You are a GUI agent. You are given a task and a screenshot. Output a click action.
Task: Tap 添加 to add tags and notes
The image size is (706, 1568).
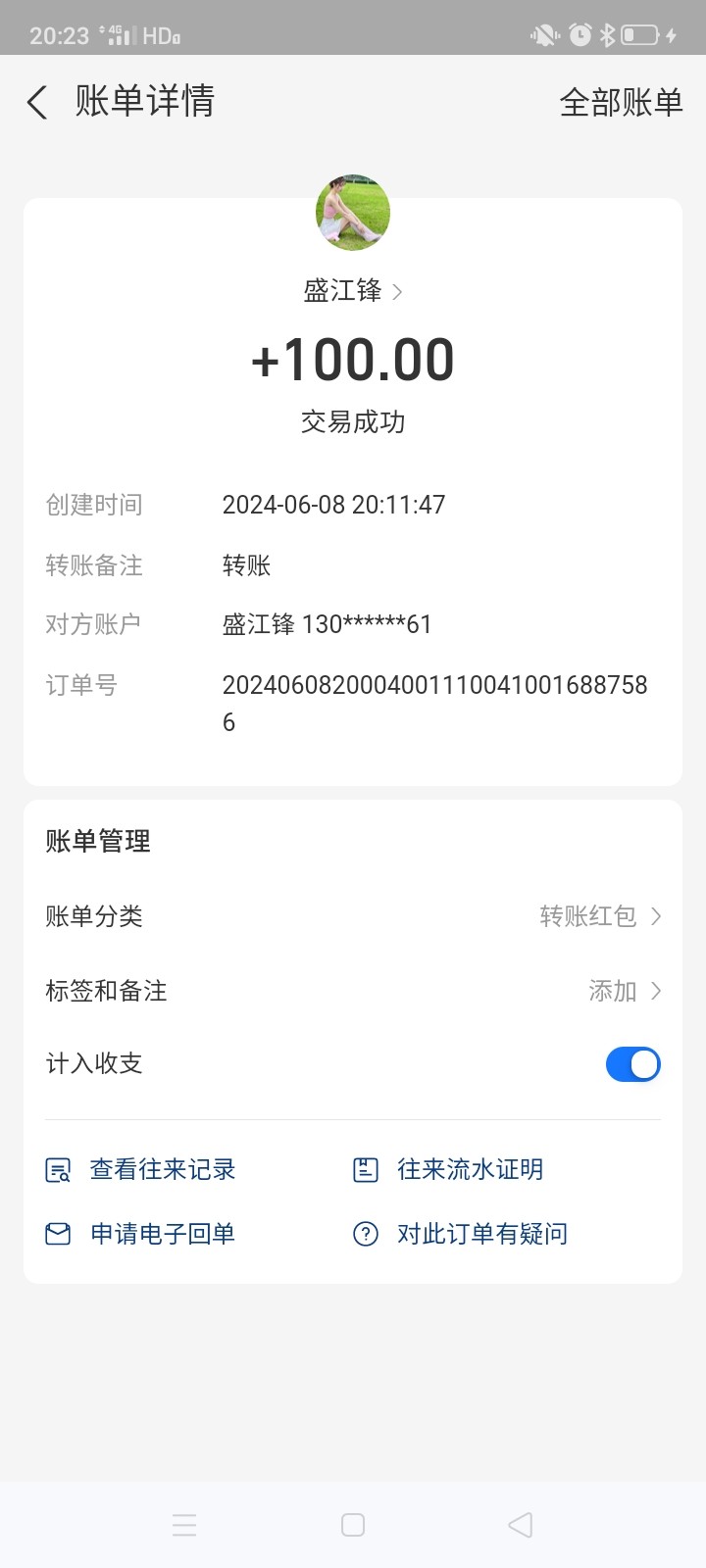[x=613, y=991]
